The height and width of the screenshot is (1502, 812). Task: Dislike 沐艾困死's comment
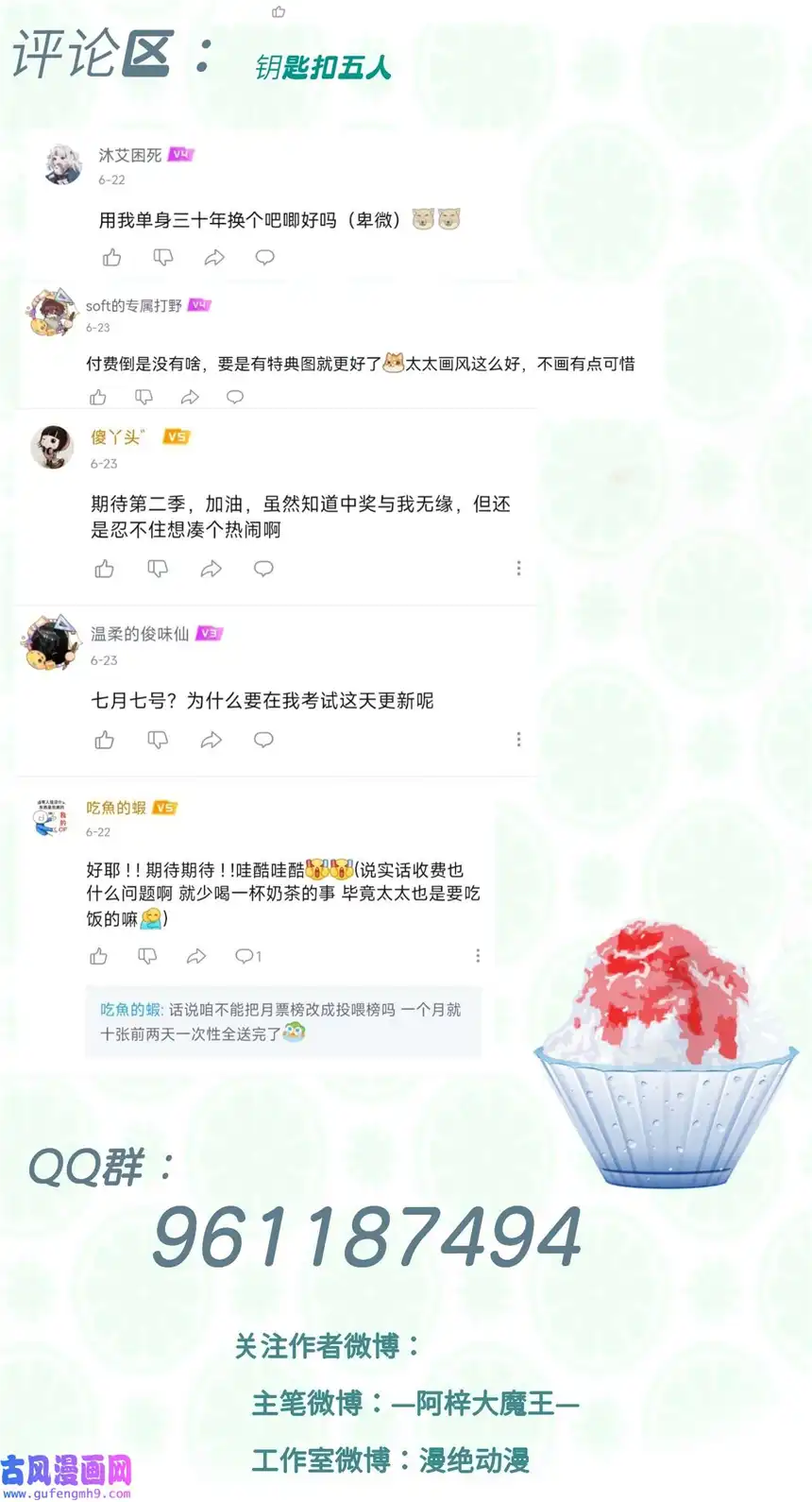pos(162,256)
